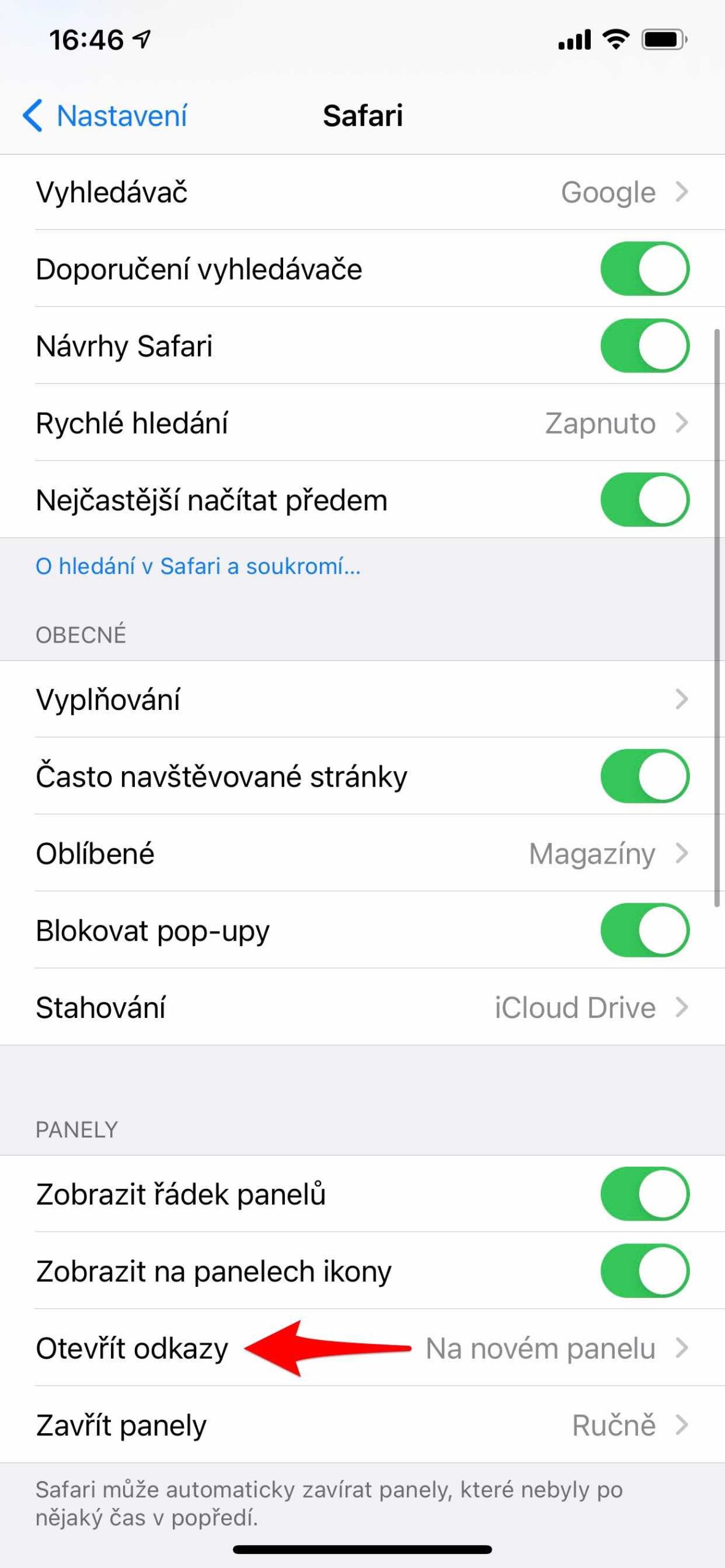The image size is (725, 1568).
Task: Open the Vyhledávač selection set to Google
Action: click(x=362, y=192)
